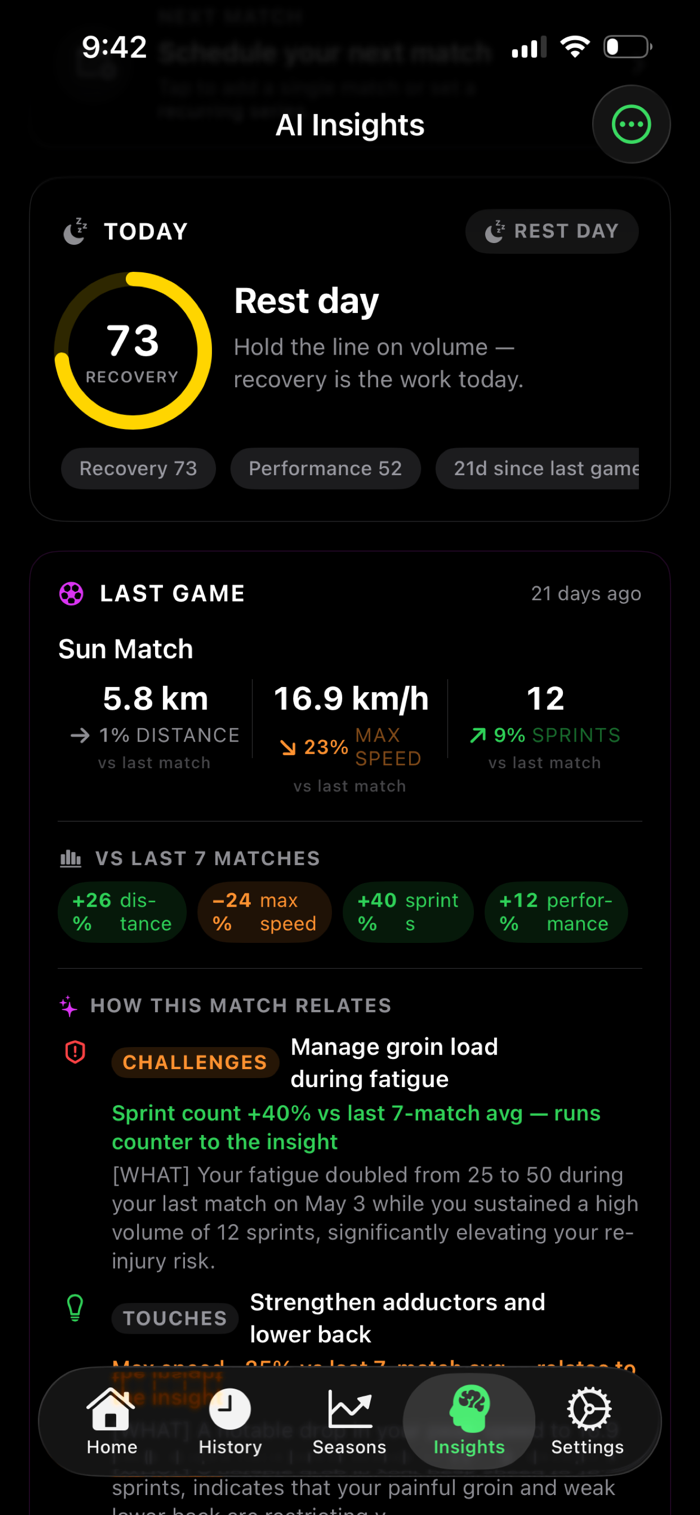Tap the Rest Day badge
Screen dimensions: 700x1515
552,231
